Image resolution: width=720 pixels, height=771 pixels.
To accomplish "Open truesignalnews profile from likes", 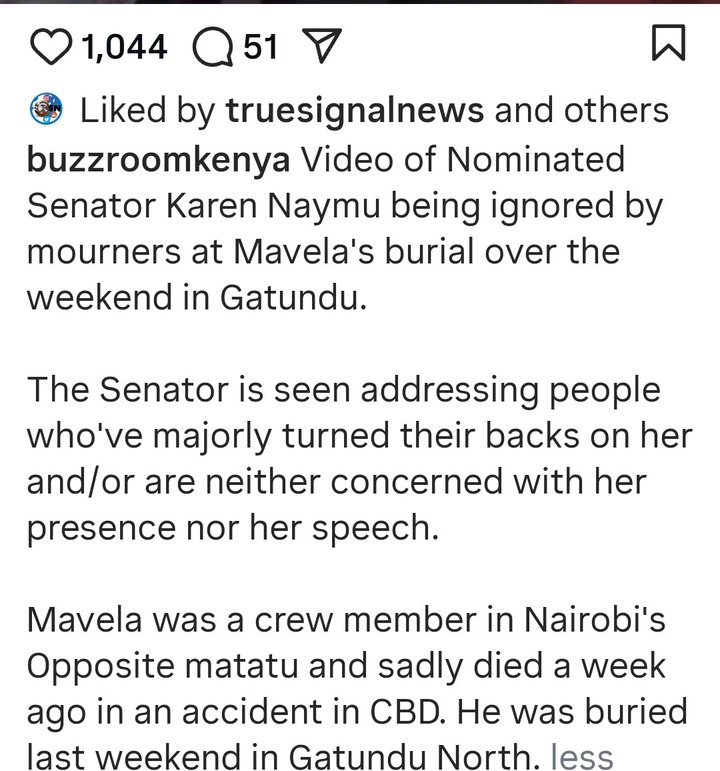I will 355,110.
